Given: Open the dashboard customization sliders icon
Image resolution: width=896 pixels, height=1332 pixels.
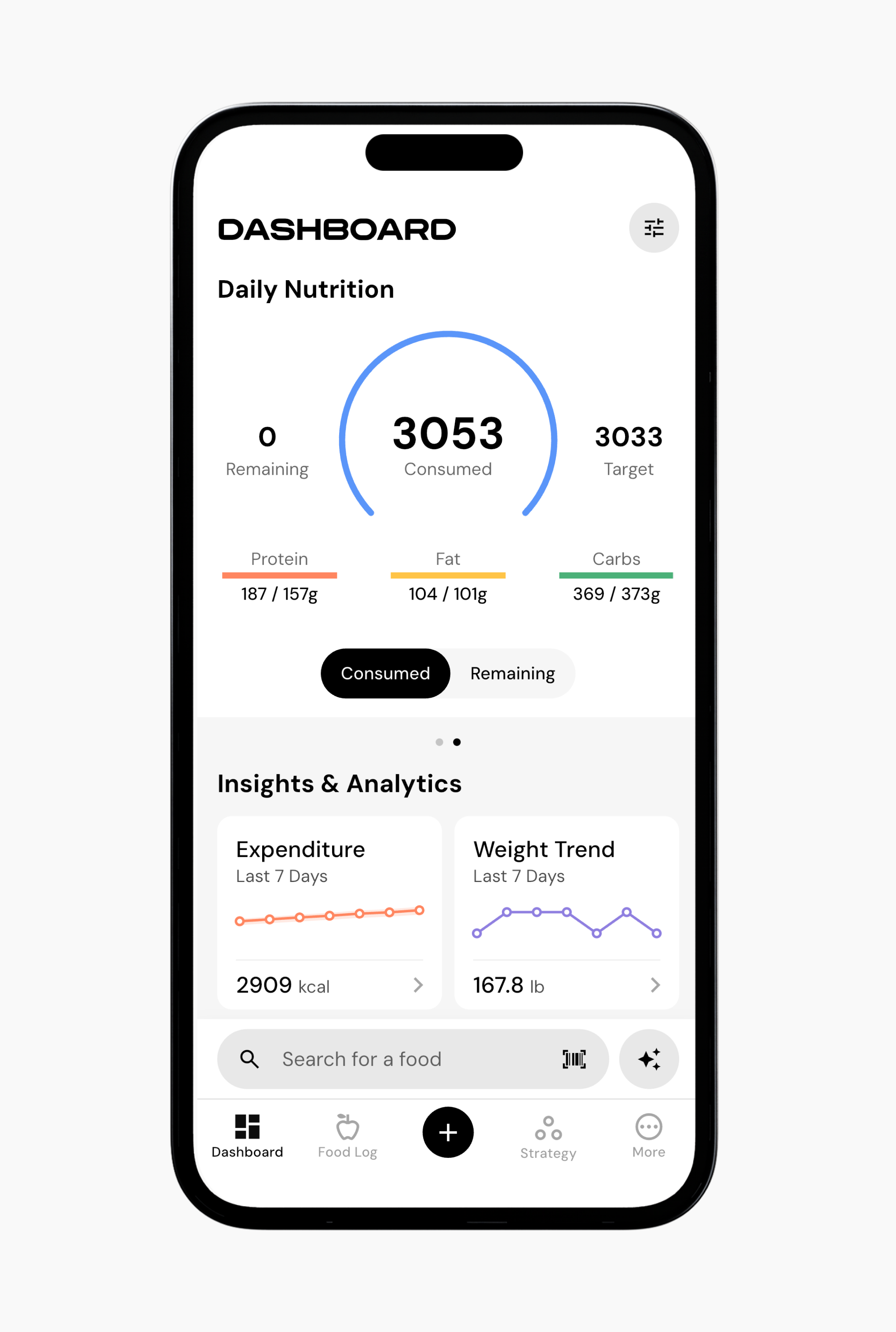Looking at the screenshot, I should (654, 228).
